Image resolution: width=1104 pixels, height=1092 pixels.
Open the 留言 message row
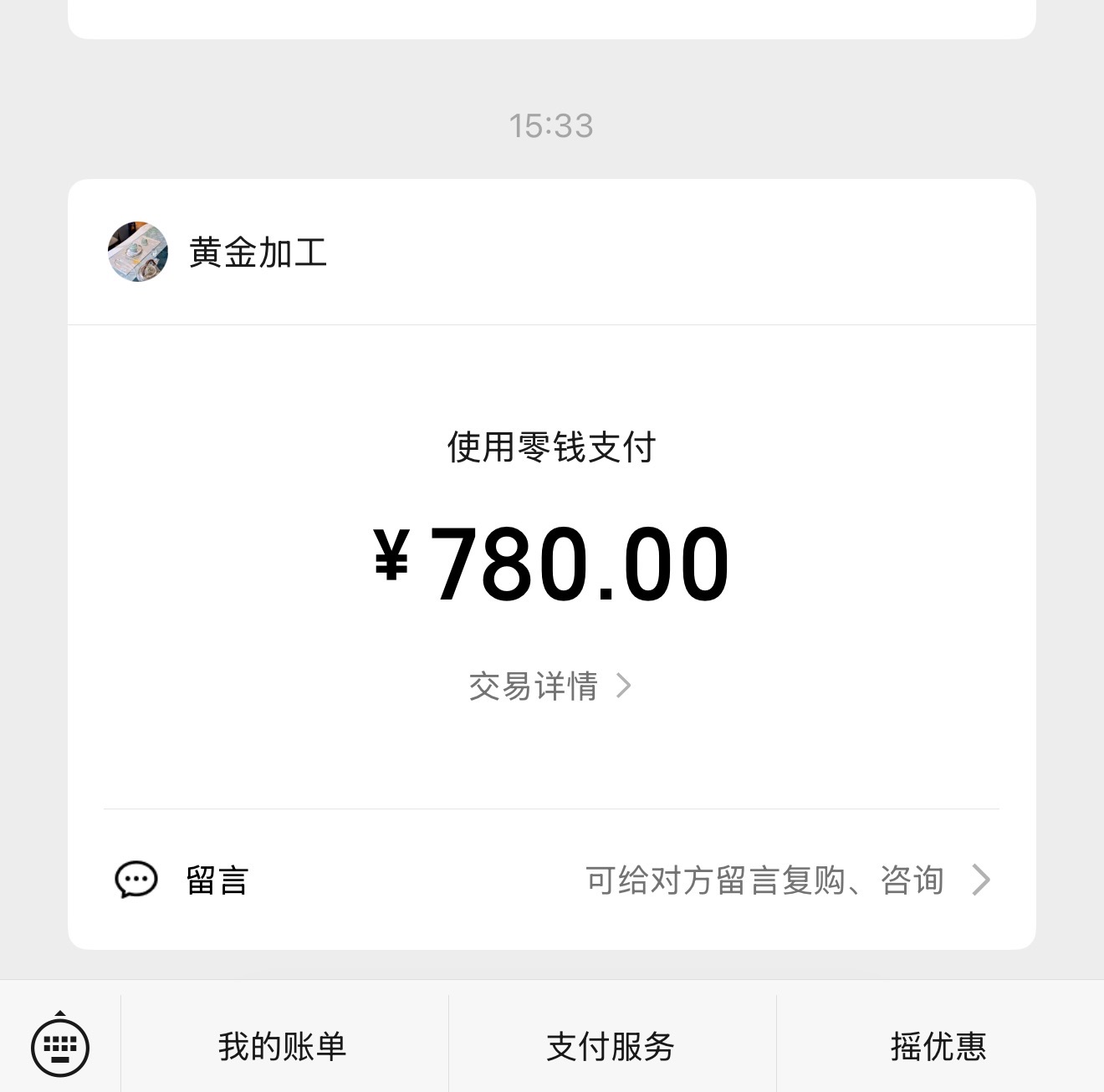pyautogui.click(x=552, y=880)
